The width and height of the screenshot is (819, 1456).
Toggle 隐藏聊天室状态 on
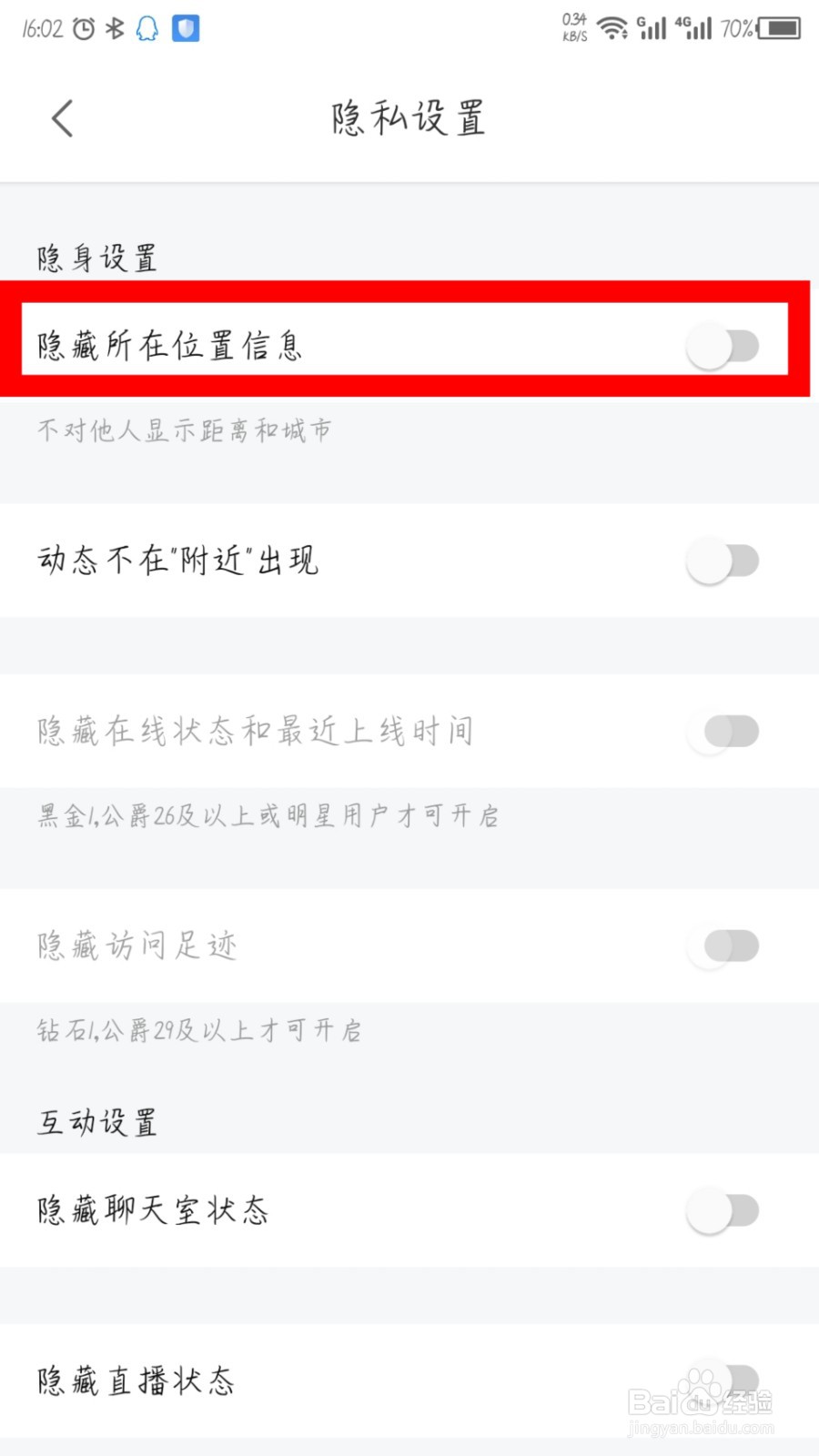[723, 1211]
